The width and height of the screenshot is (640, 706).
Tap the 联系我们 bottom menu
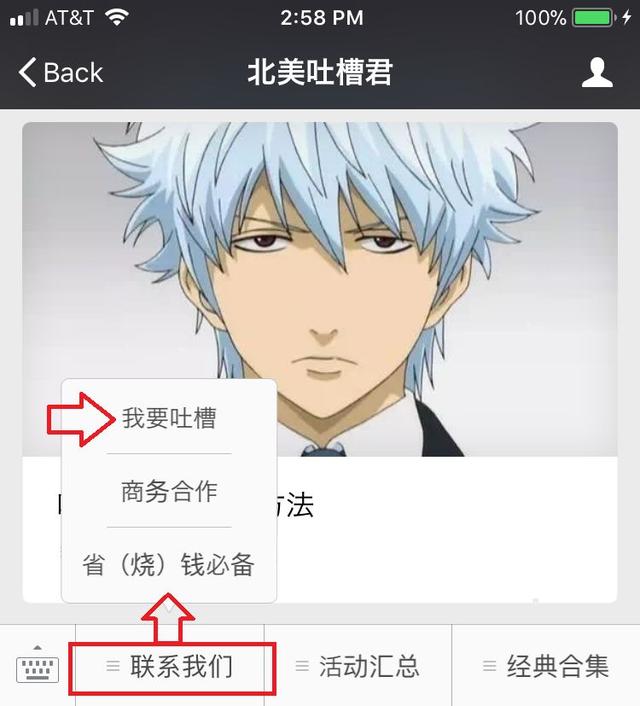pyautogui.click(x=170, y=666)
